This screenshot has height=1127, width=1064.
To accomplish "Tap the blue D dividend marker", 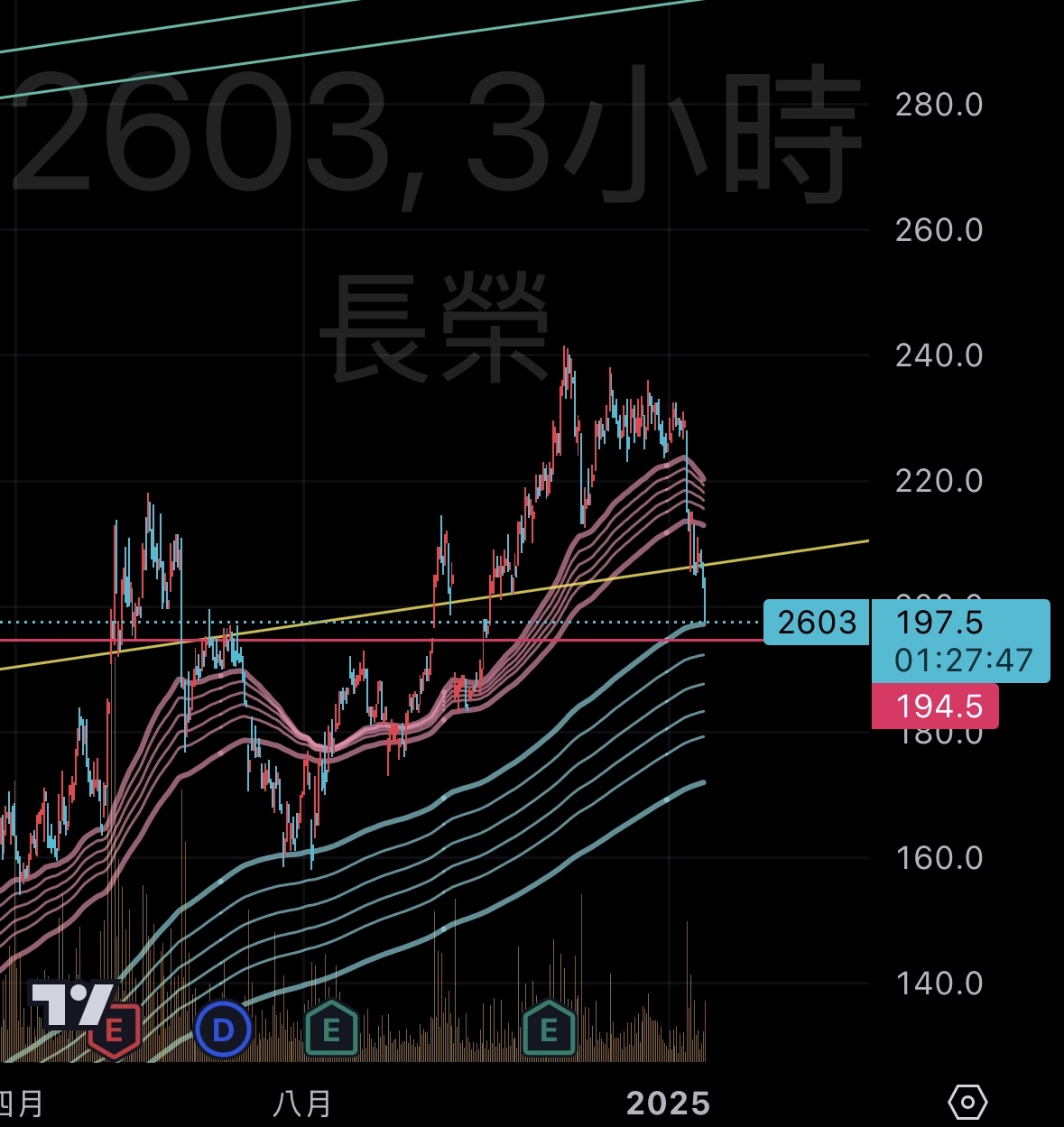I will pyautogui.click(x=222, y=1029).
